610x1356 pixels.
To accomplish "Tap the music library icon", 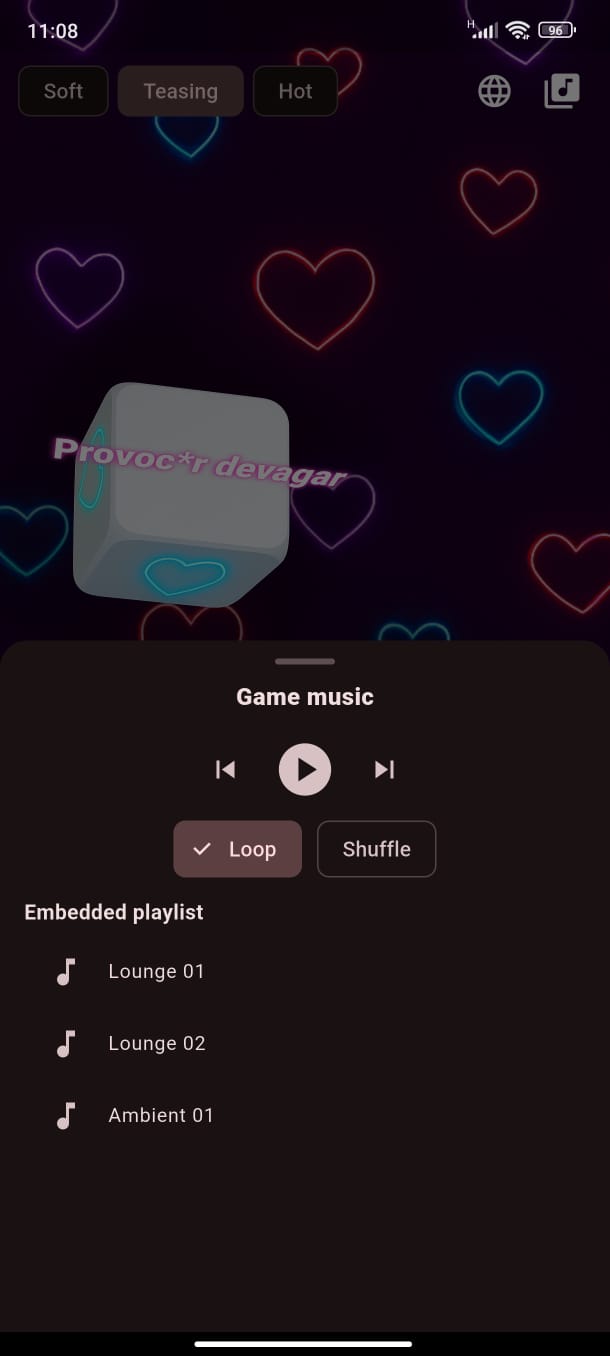I will point(562,91).
